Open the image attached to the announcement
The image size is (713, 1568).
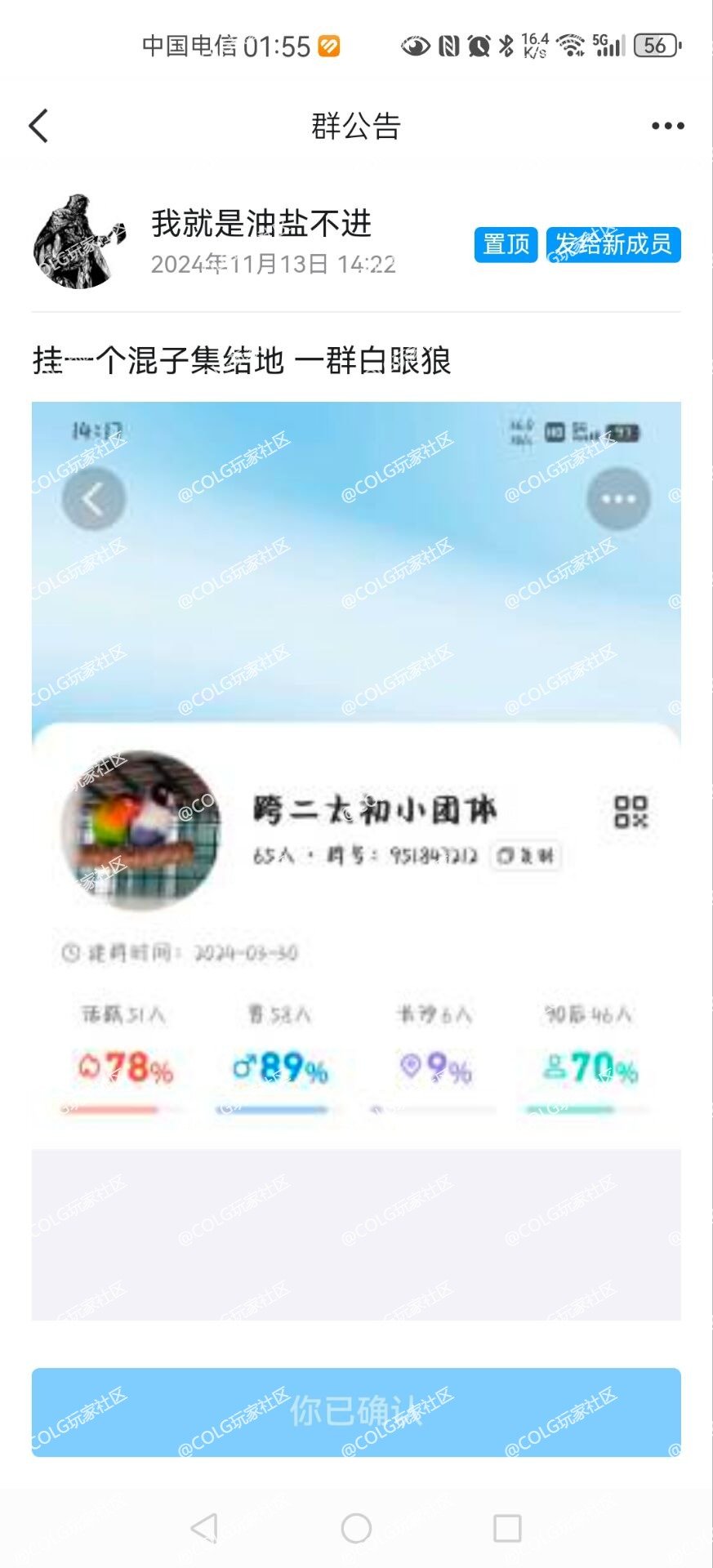click(356, 859)
